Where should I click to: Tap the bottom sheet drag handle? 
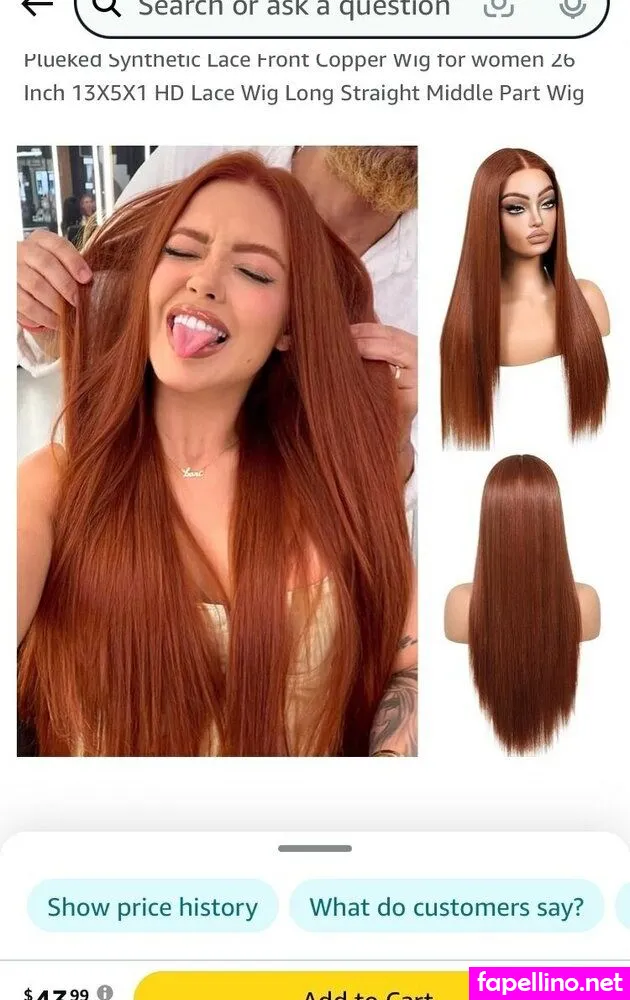315,848
